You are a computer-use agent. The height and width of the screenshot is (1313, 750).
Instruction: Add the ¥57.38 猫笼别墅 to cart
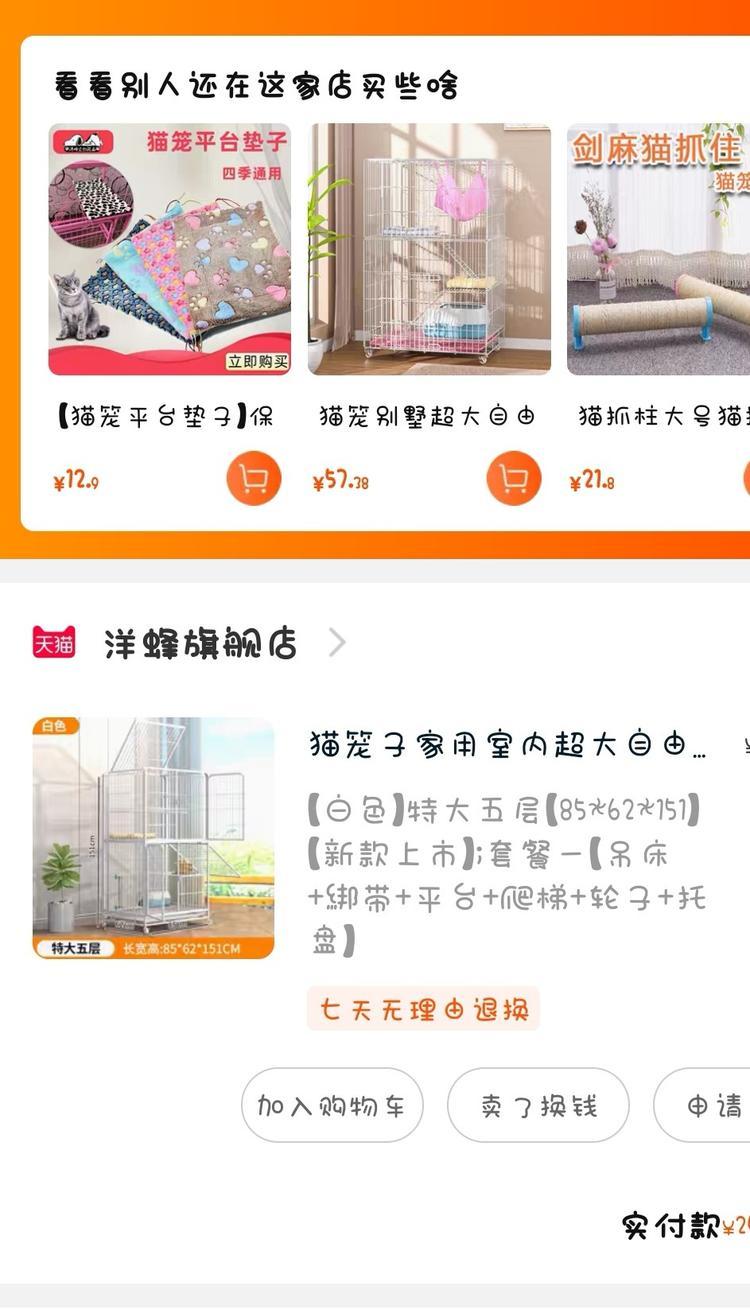click(513, 479)
